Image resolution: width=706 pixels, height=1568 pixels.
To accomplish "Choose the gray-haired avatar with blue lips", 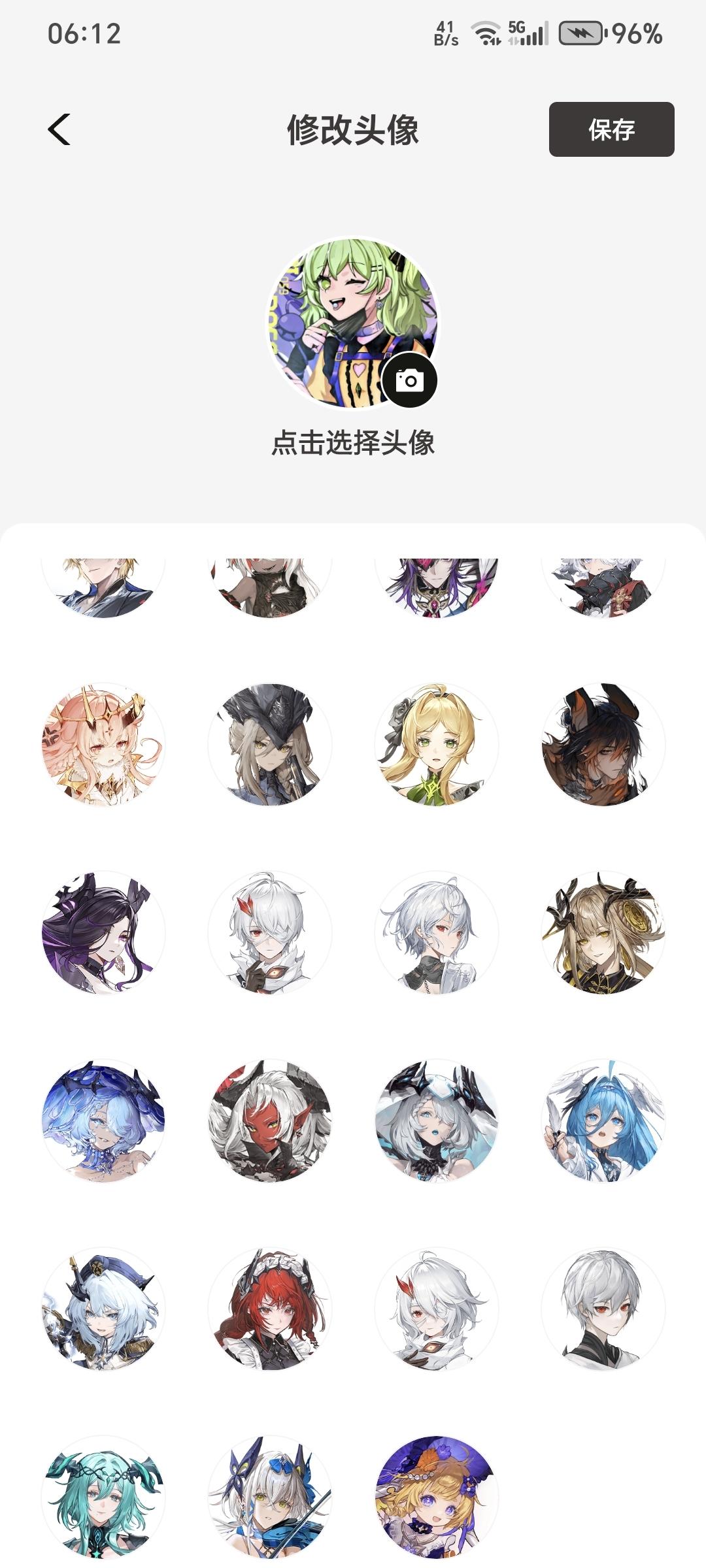I will pos(437,1120).
